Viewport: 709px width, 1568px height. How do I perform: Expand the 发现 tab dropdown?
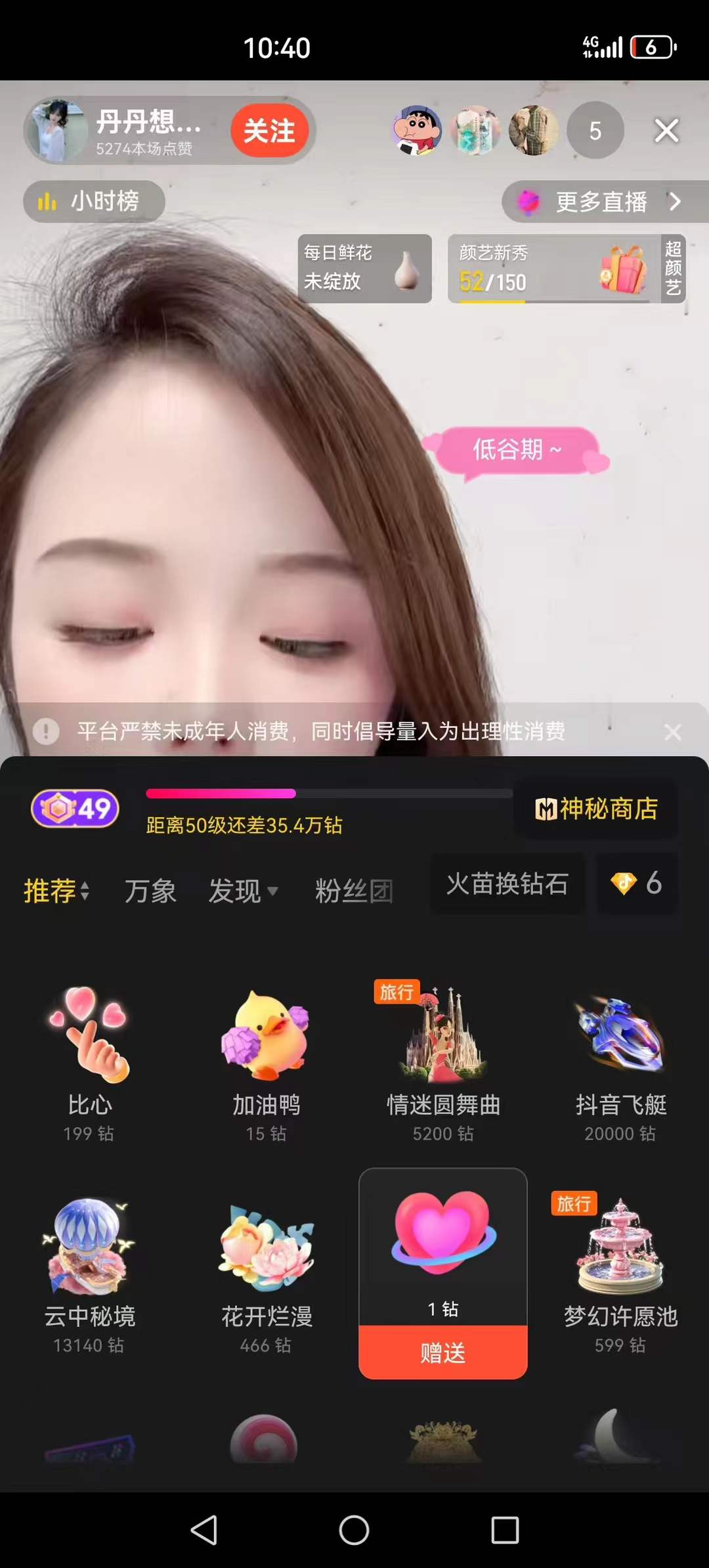243,891
